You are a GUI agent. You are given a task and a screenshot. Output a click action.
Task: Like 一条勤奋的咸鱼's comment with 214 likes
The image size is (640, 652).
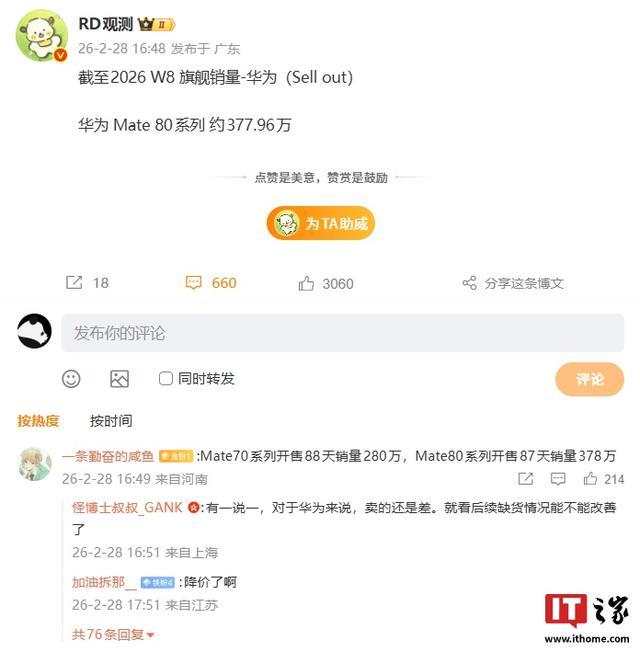pyautogui.click(x=603, y=479)
